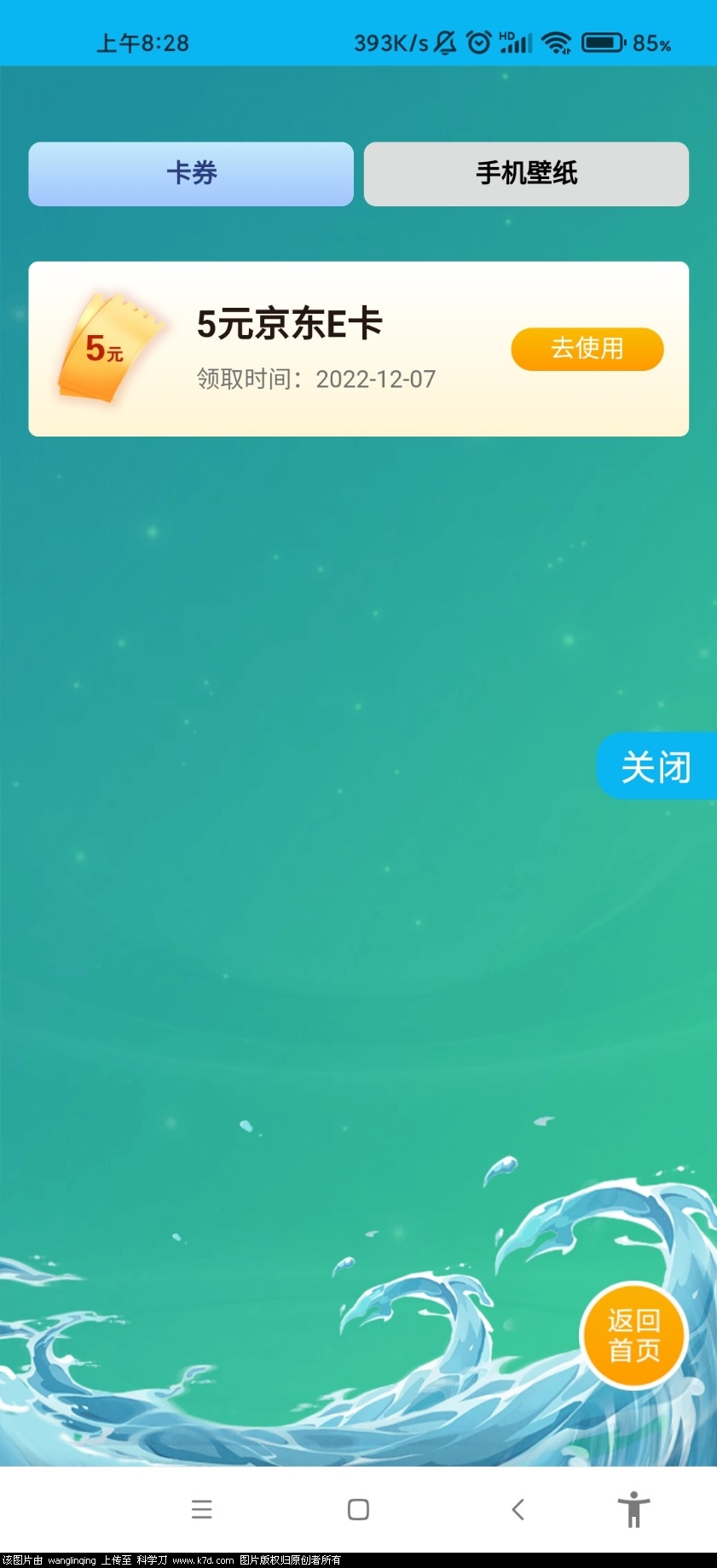Switch to the 手机壁纸 tab

pos(526,174)
